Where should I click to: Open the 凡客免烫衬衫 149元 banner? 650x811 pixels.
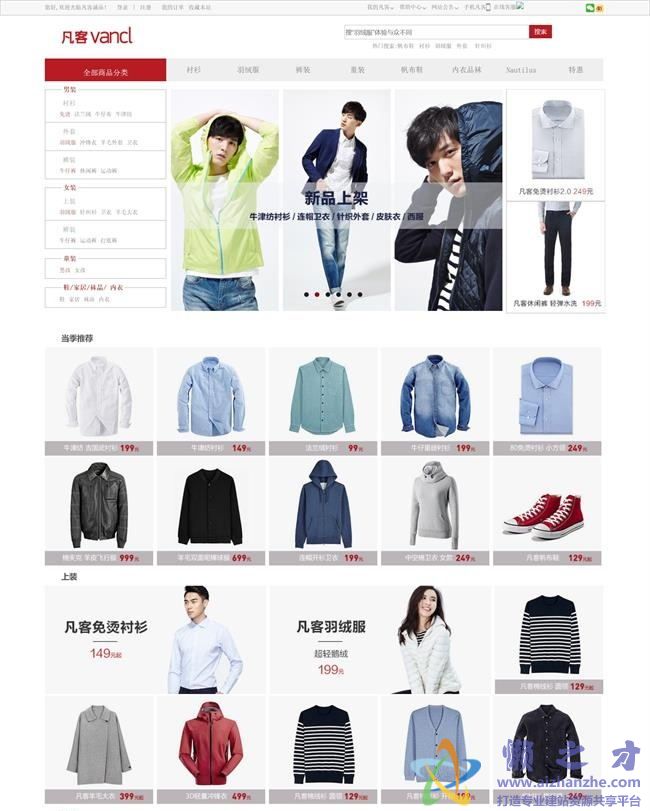click(x=155, y=640)
